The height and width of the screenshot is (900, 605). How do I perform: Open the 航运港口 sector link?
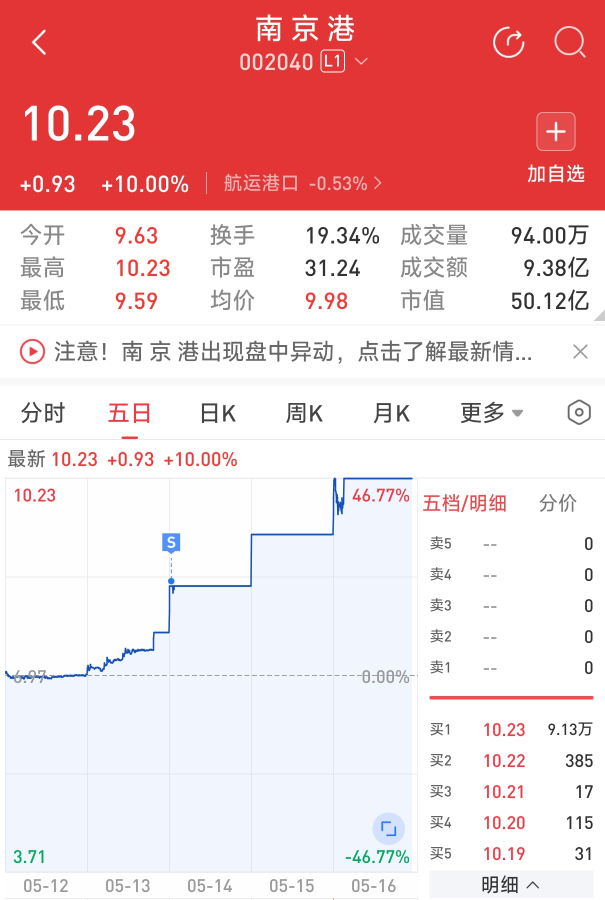(x=302, y=183)
